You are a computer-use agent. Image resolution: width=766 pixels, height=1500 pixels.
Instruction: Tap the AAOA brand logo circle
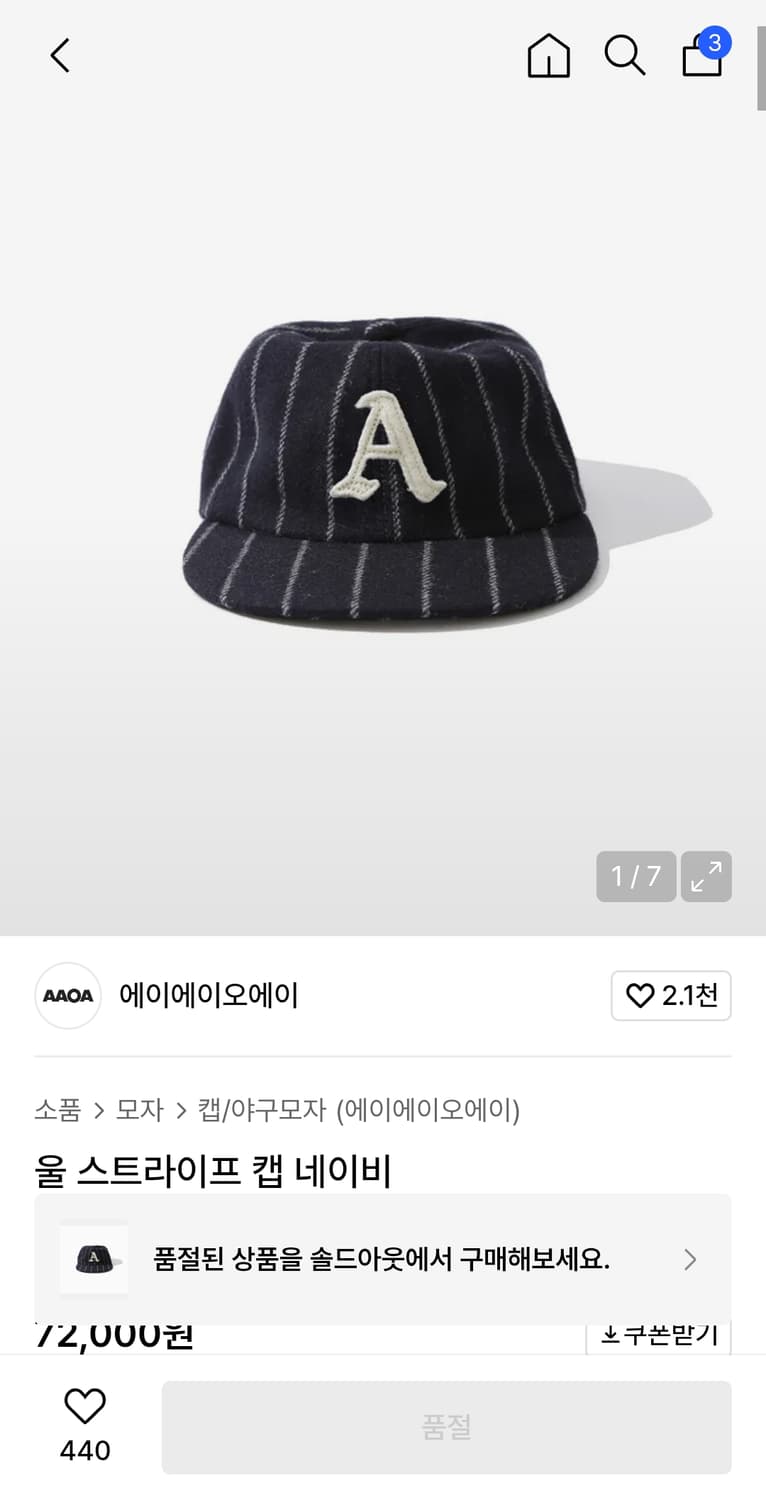(x=68, y=996)
